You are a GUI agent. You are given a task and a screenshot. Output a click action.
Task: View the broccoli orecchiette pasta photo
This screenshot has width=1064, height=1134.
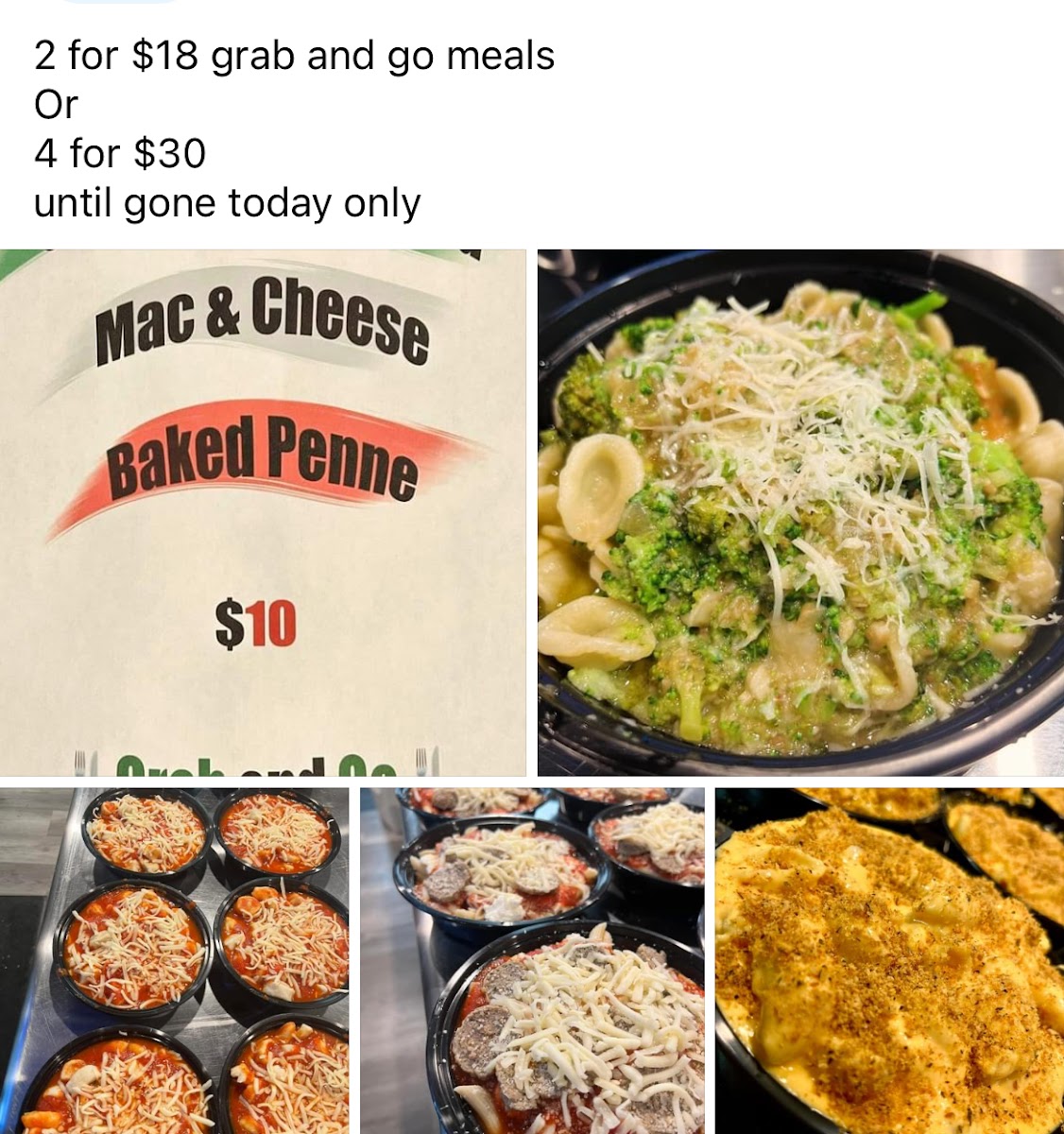coord(800,512)
